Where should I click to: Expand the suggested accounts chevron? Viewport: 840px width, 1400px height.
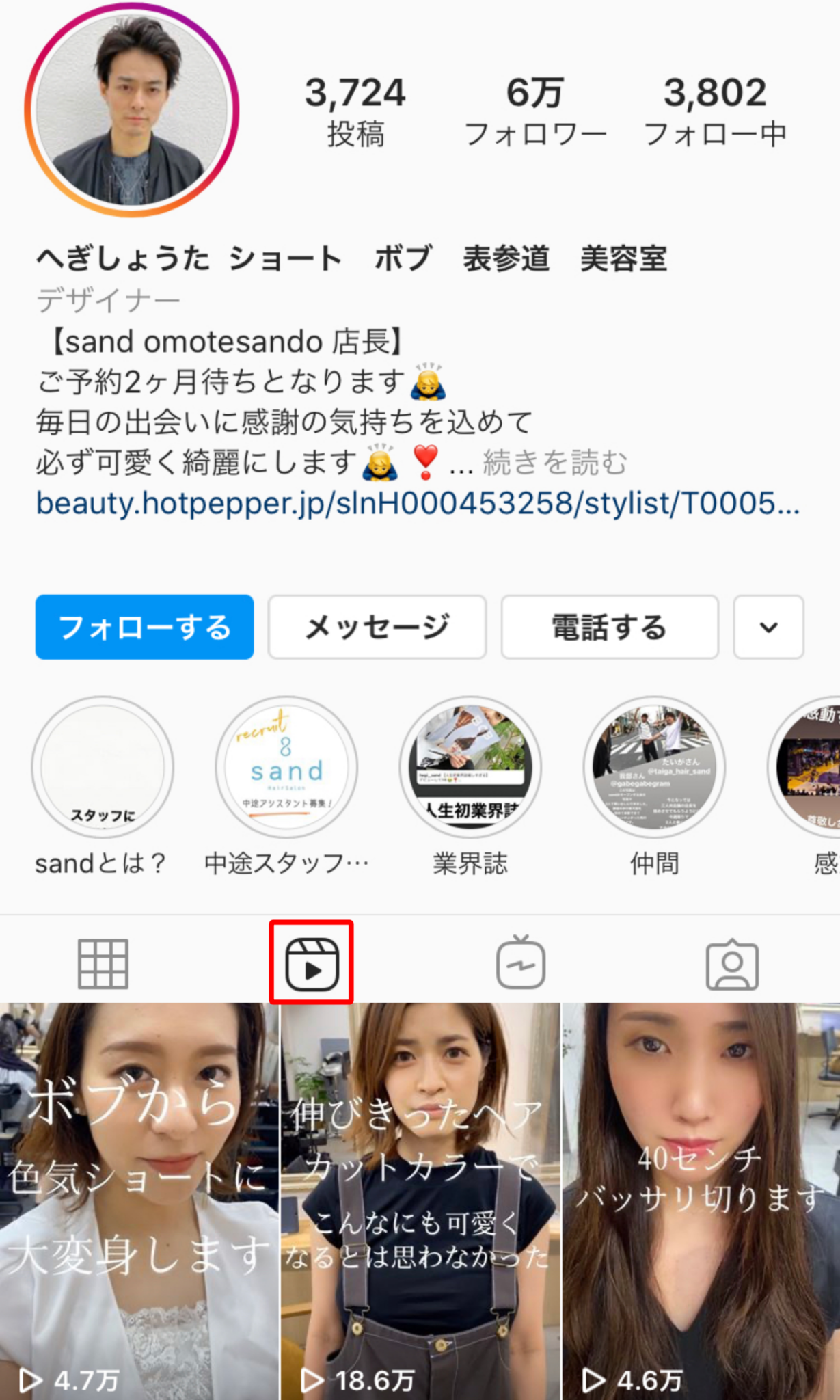768,627
